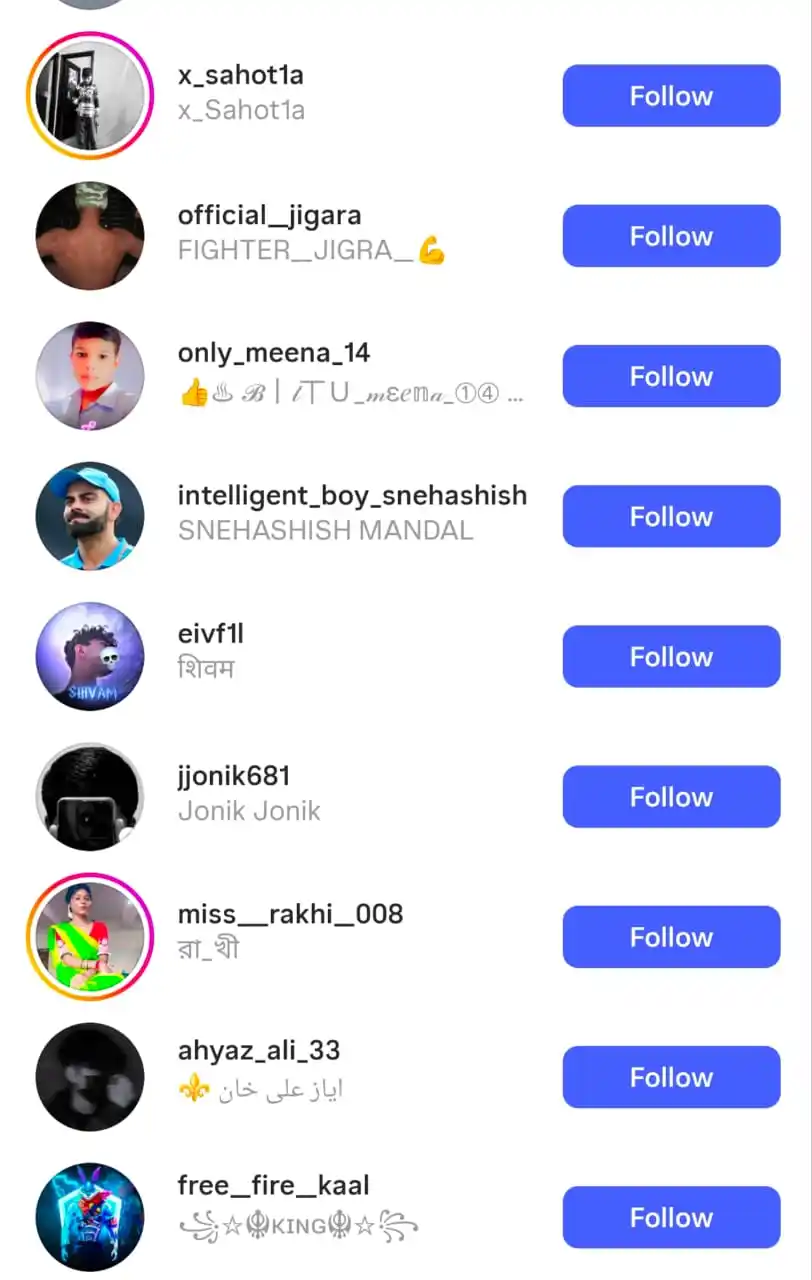
Task: Follow only_meena_14
Action: (671, 376)
